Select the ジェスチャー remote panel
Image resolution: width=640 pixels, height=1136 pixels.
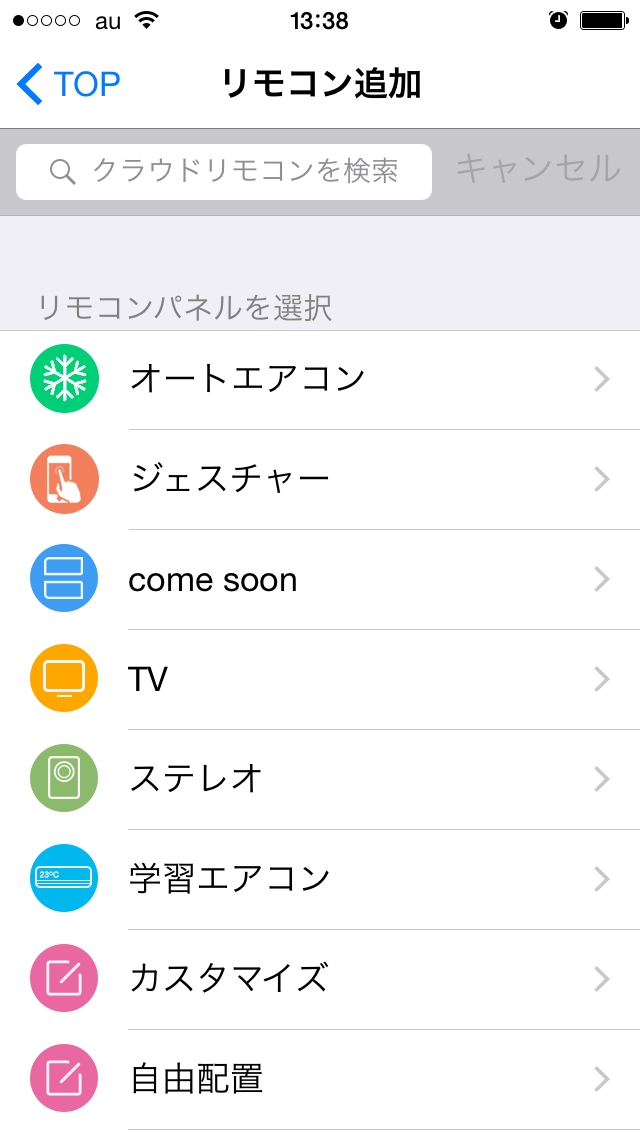320,479
